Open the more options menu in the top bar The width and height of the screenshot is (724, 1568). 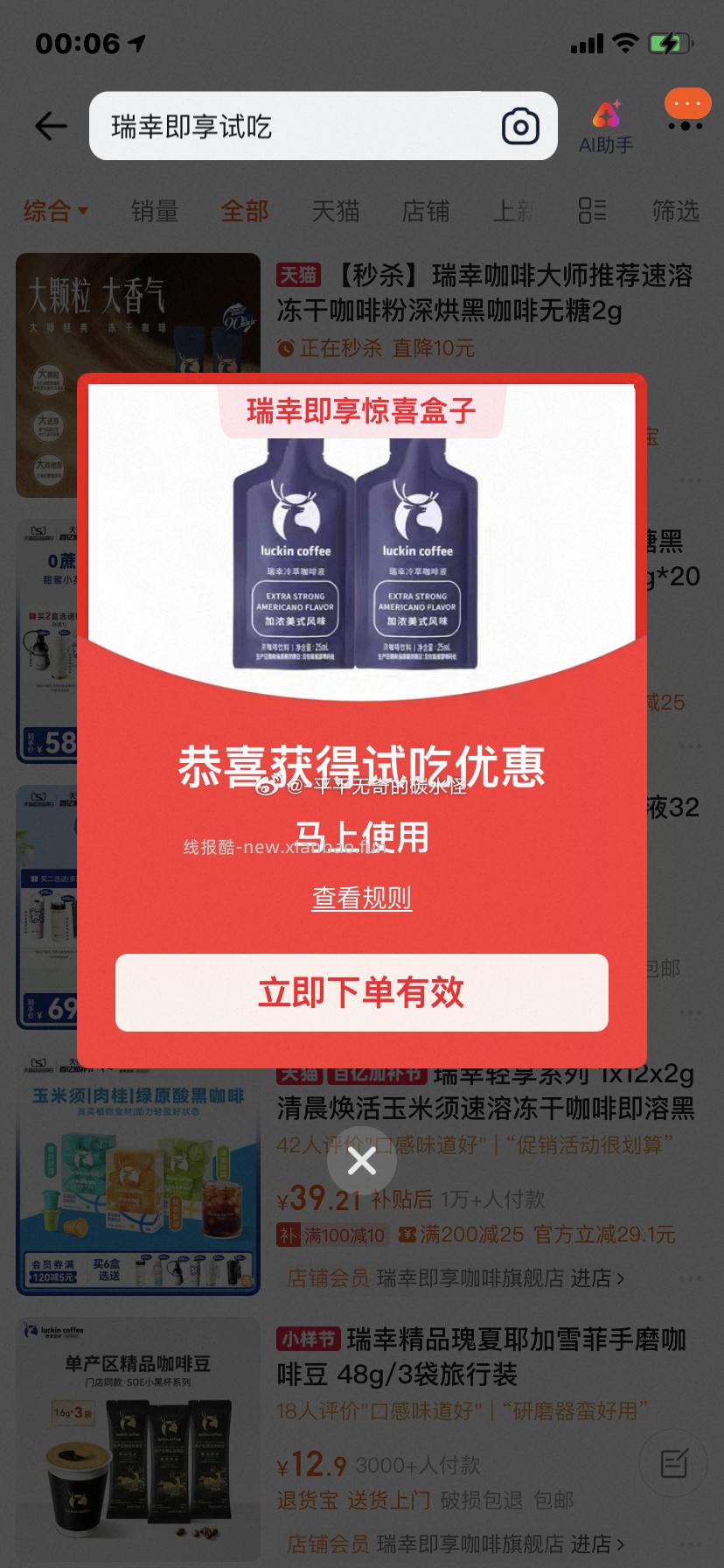tap(686, 105)
